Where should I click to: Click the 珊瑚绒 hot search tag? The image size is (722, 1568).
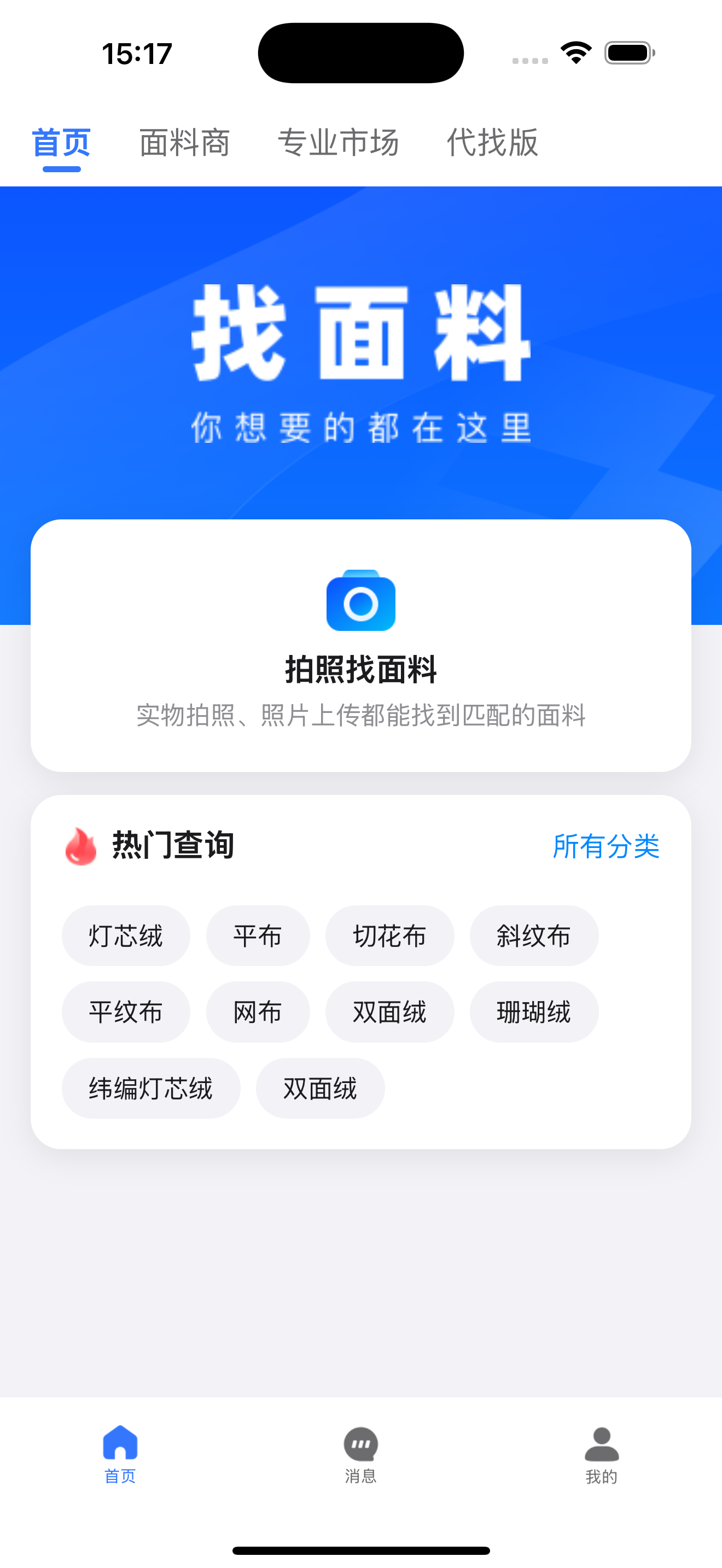(534, 1011)
